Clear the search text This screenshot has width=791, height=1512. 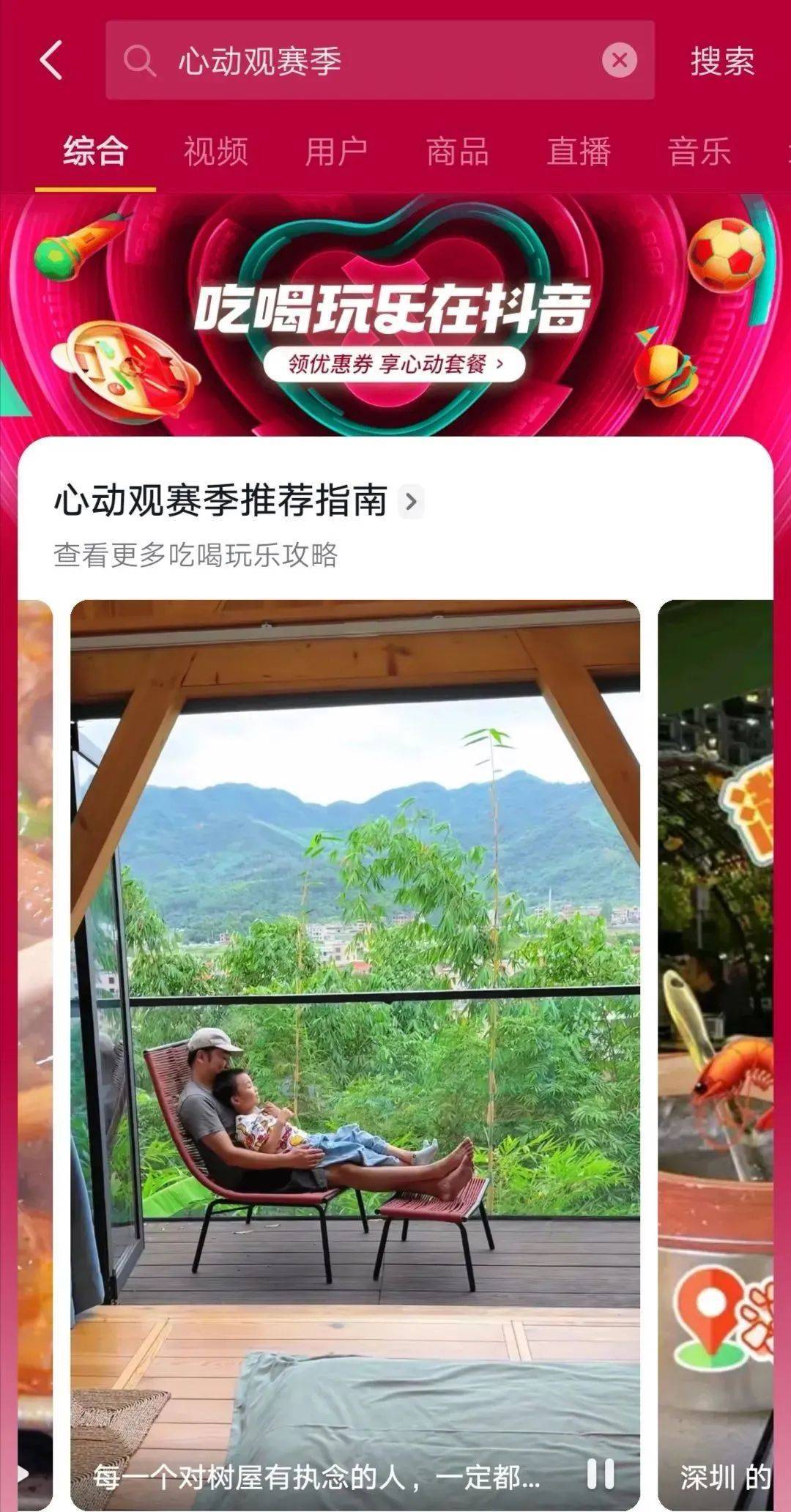[x=619, y=60]
